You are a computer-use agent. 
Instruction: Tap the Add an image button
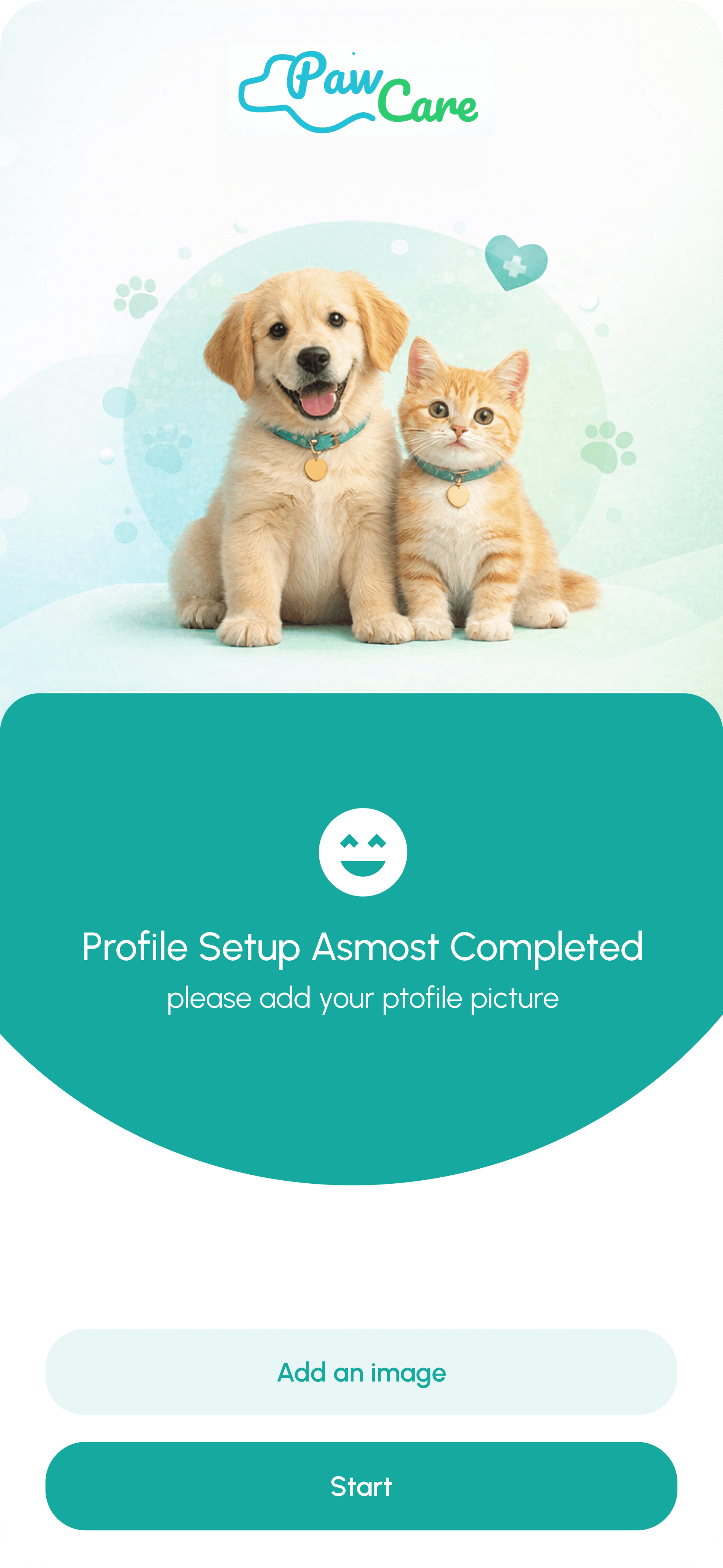point(361,1372)
